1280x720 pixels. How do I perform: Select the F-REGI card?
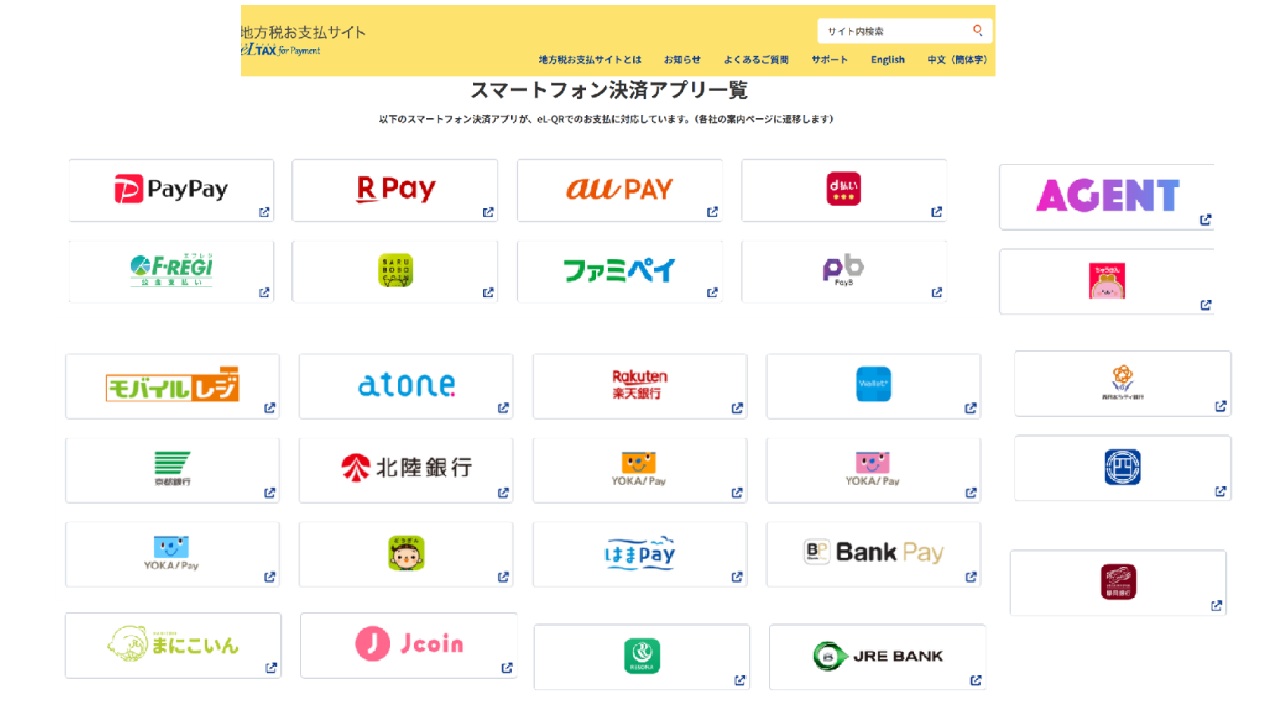click(x=171, y=271)
